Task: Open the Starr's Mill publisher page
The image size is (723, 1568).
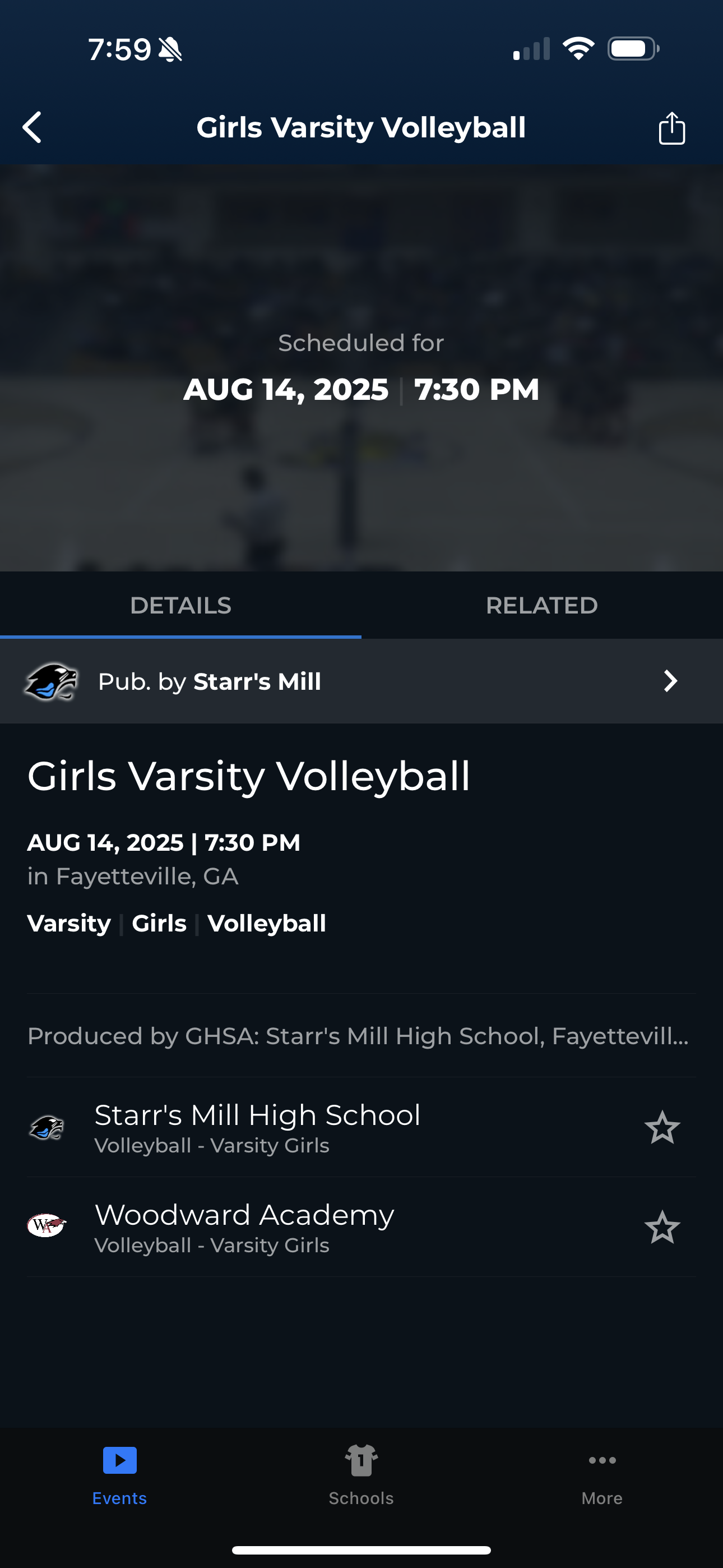Action: point(361,681)
